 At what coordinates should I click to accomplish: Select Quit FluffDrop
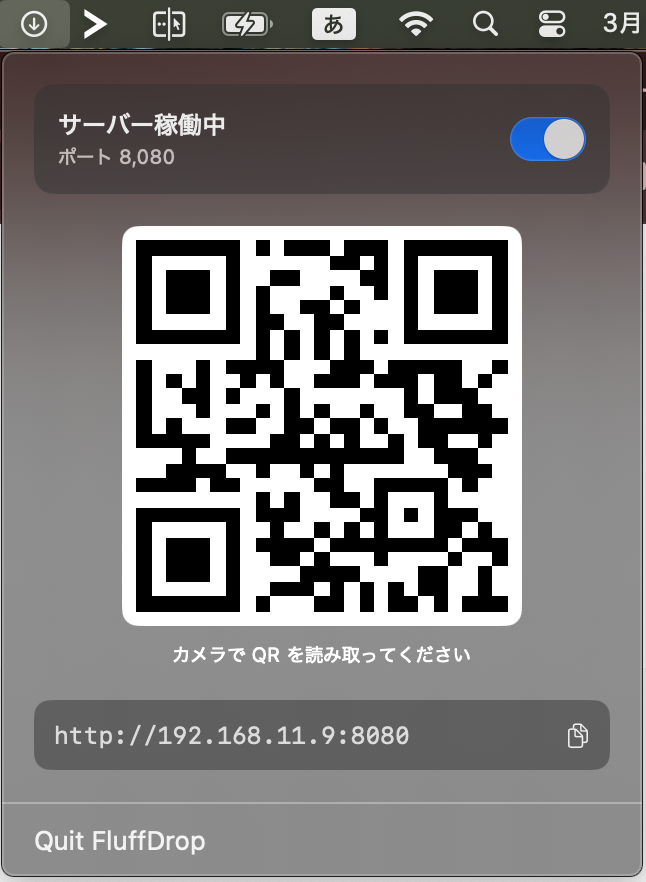[120, 842]
